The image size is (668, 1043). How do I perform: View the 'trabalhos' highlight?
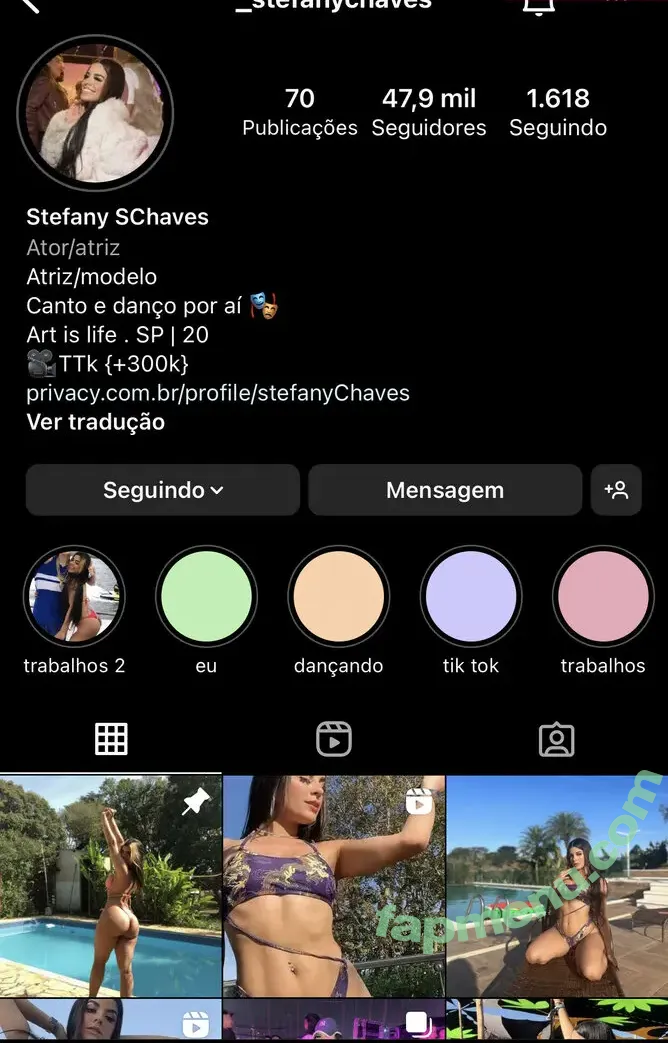pos(603,597)
